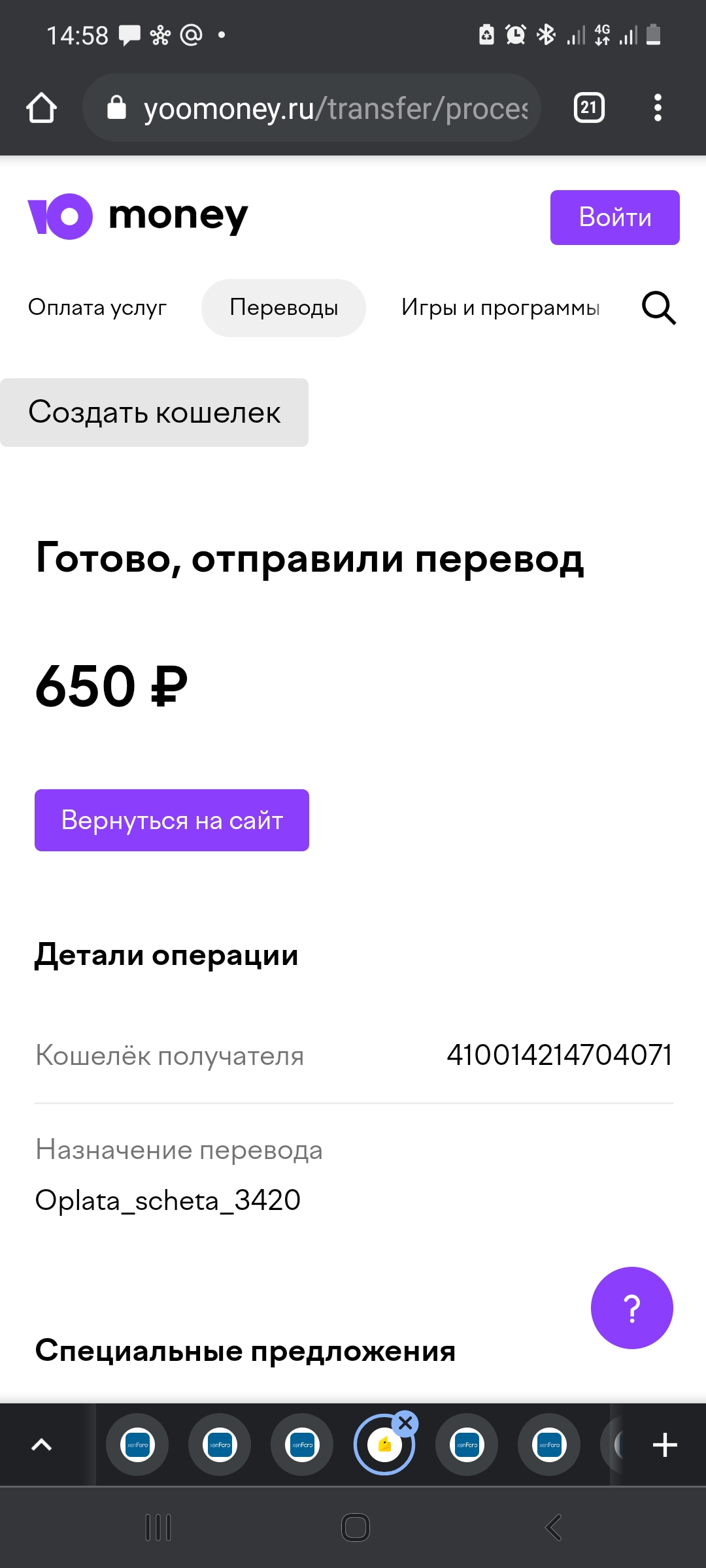Tap the Создать кошелек button
The image size is (706, 1568).
[x=154, y=413]
